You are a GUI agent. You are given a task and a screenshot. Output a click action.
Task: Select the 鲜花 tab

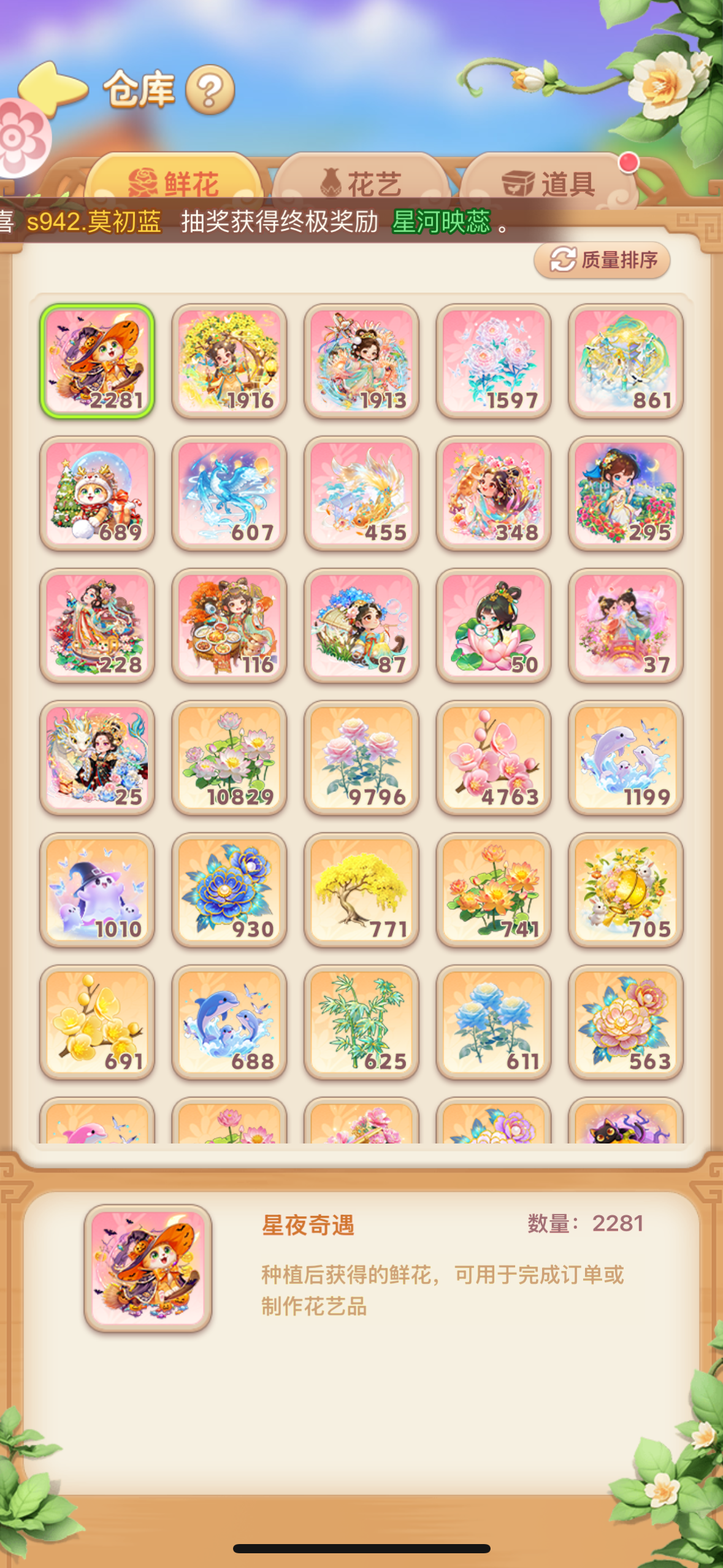pos(174,182)
